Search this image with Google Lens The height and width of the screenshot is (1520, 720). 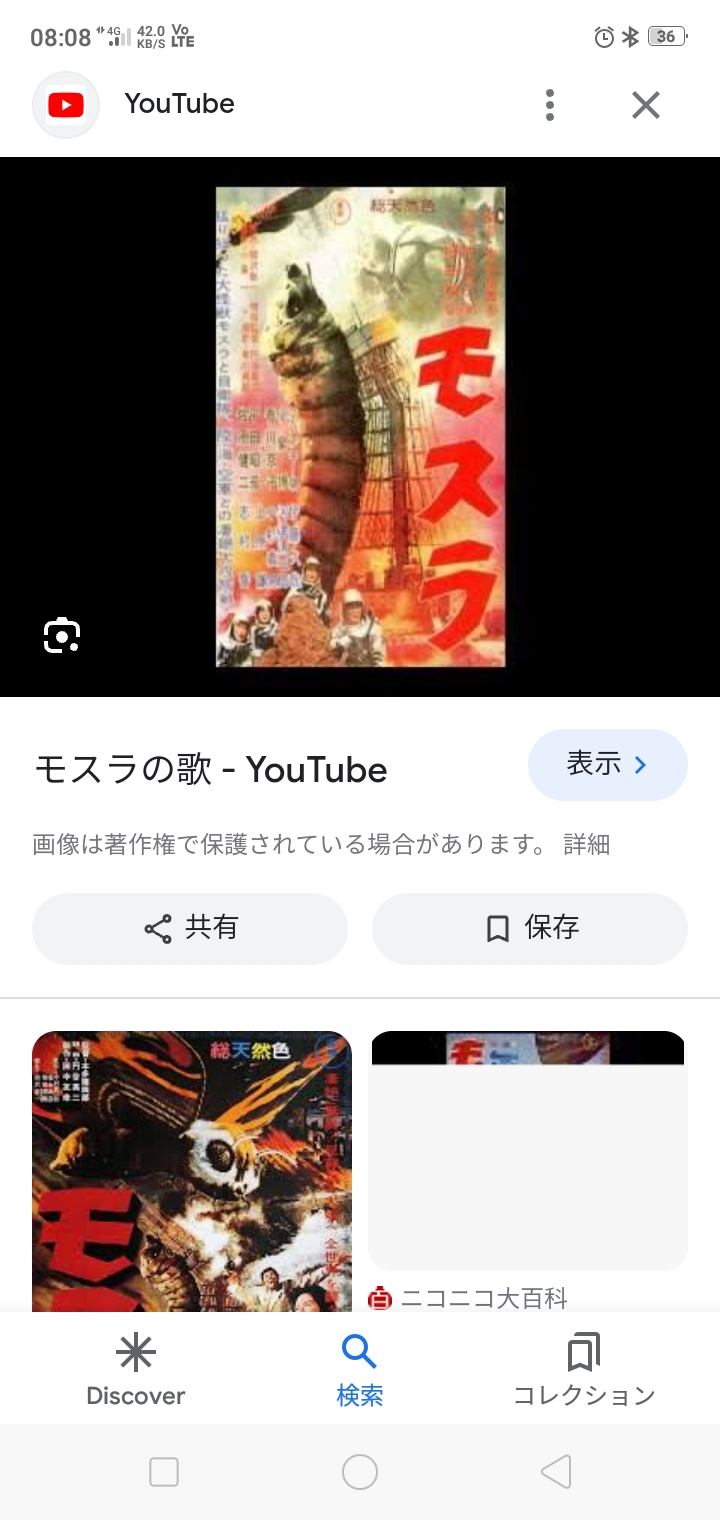click(x=62, y=636)
